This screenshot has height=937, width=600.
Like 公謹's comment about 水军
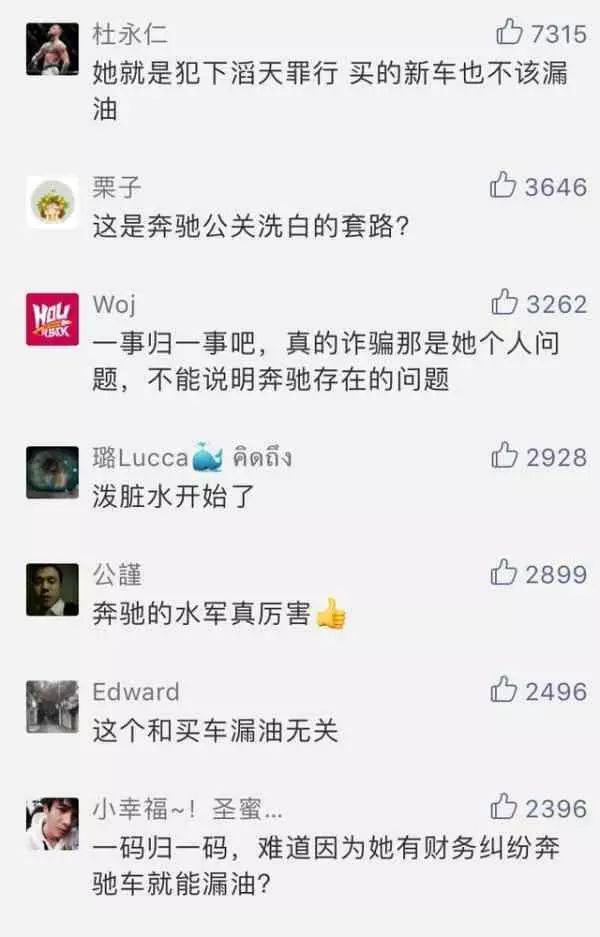503,573
